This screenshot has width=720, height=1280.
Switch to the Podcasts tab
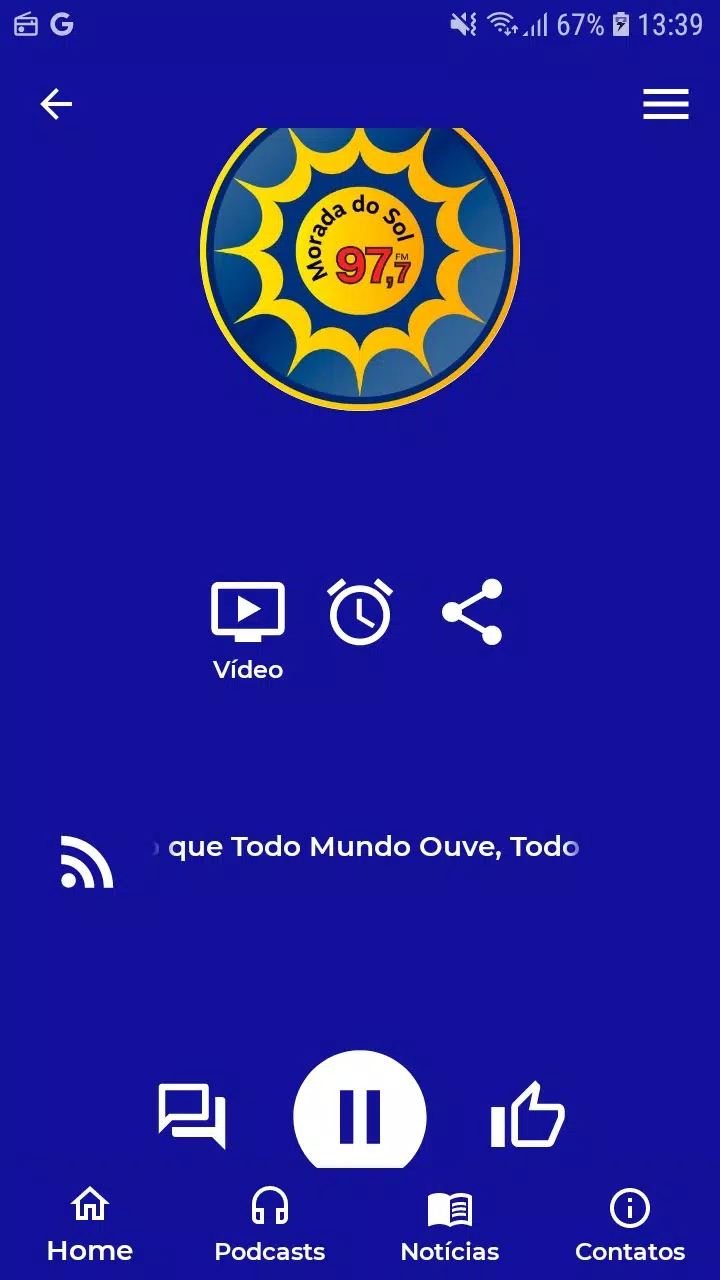point(270,1225)
